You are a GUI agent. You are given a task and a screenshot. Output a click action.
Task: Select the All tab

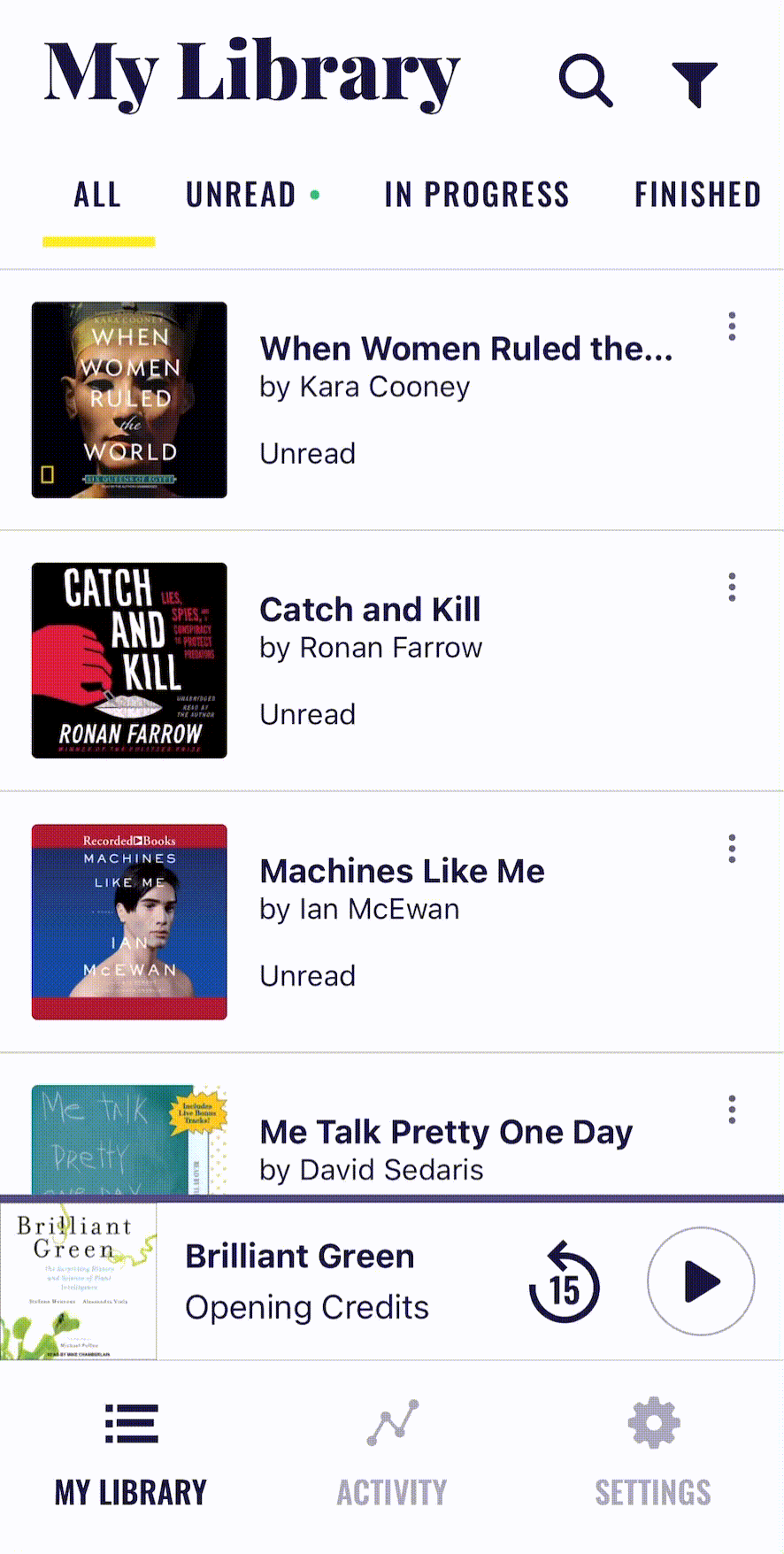(x=97, y=195)
